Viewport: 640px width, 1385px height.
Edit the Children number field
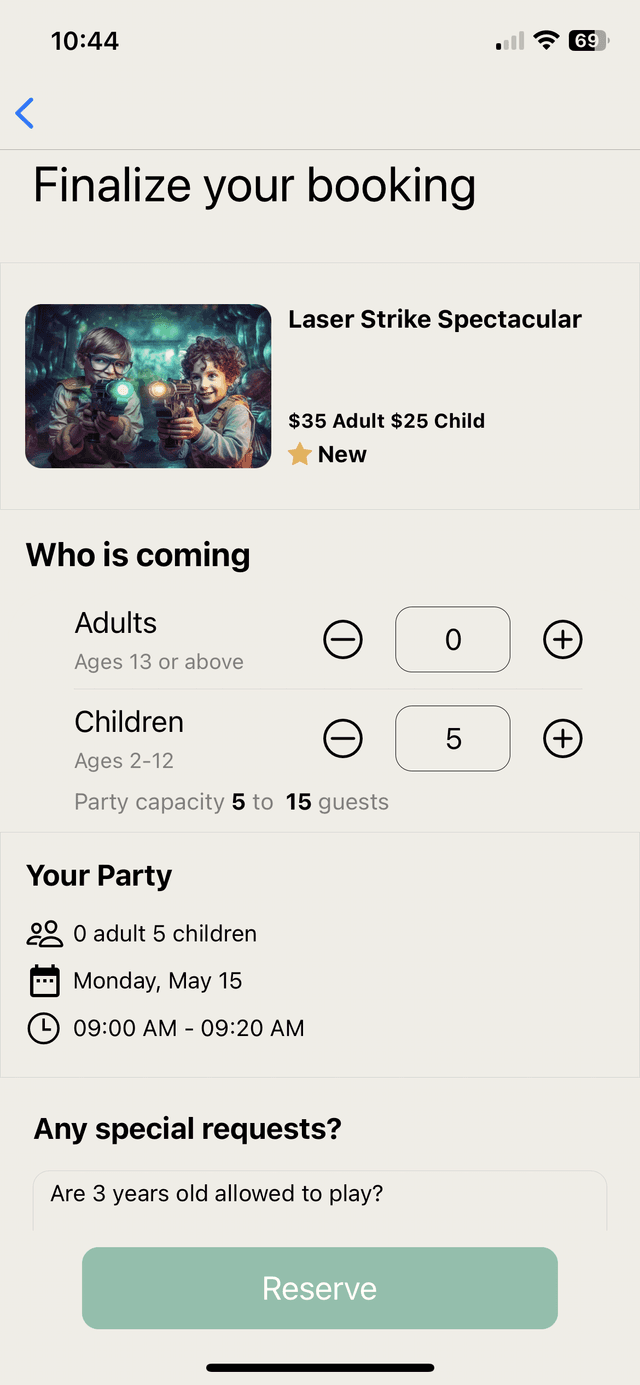(x=453, y=739)
